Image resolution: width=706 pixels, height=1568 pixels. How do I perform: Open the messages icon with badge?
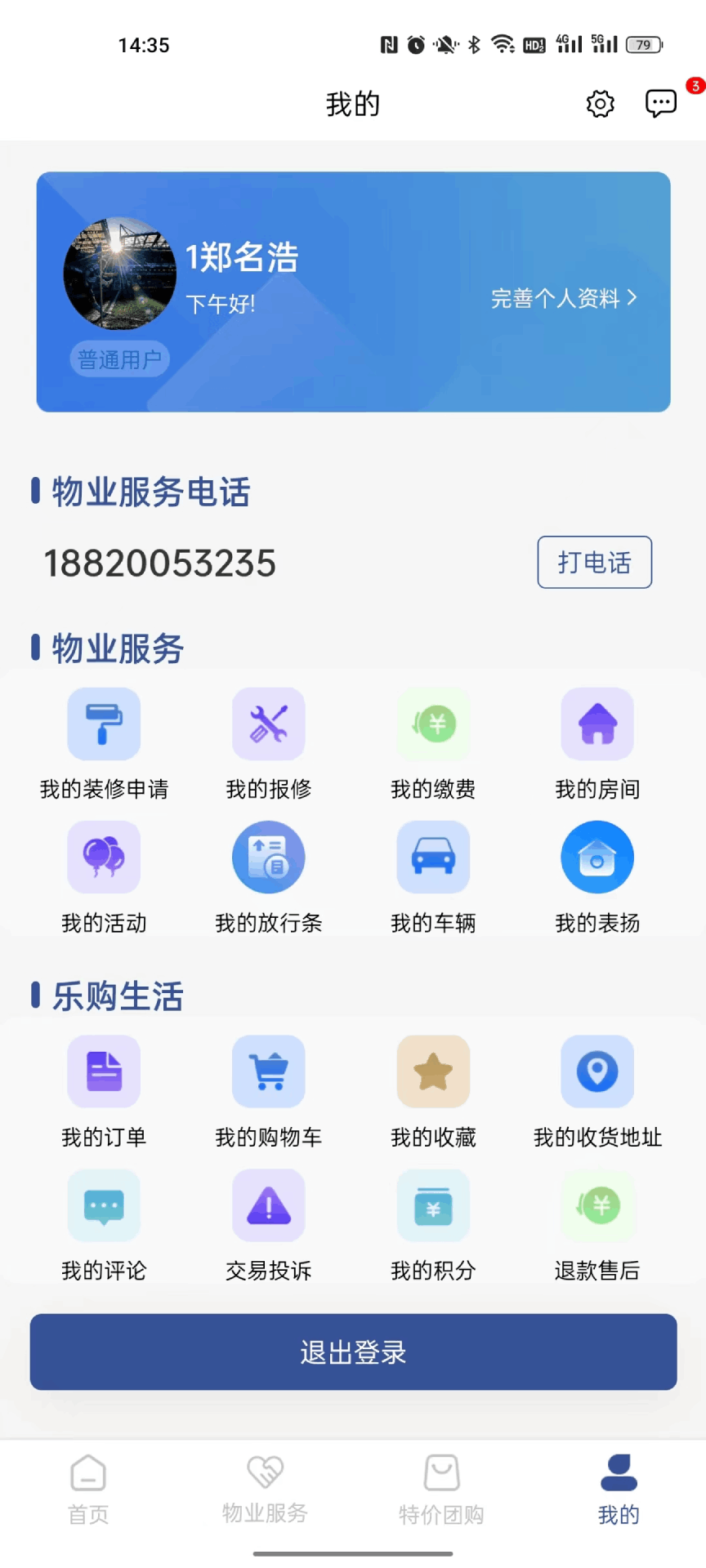pyautogui.click(x=660, y=104)
